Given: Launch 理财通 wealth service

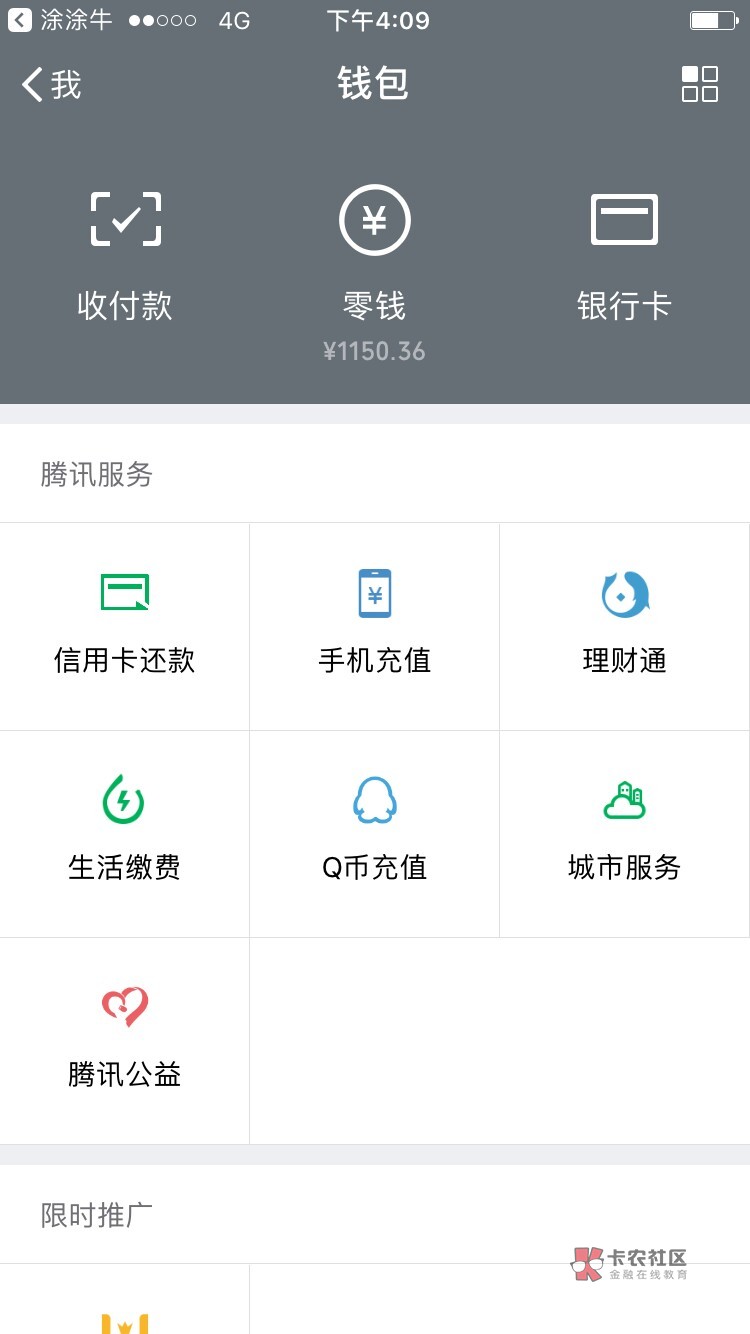Looking at the screenshot, I should click(x=625, y=626).
